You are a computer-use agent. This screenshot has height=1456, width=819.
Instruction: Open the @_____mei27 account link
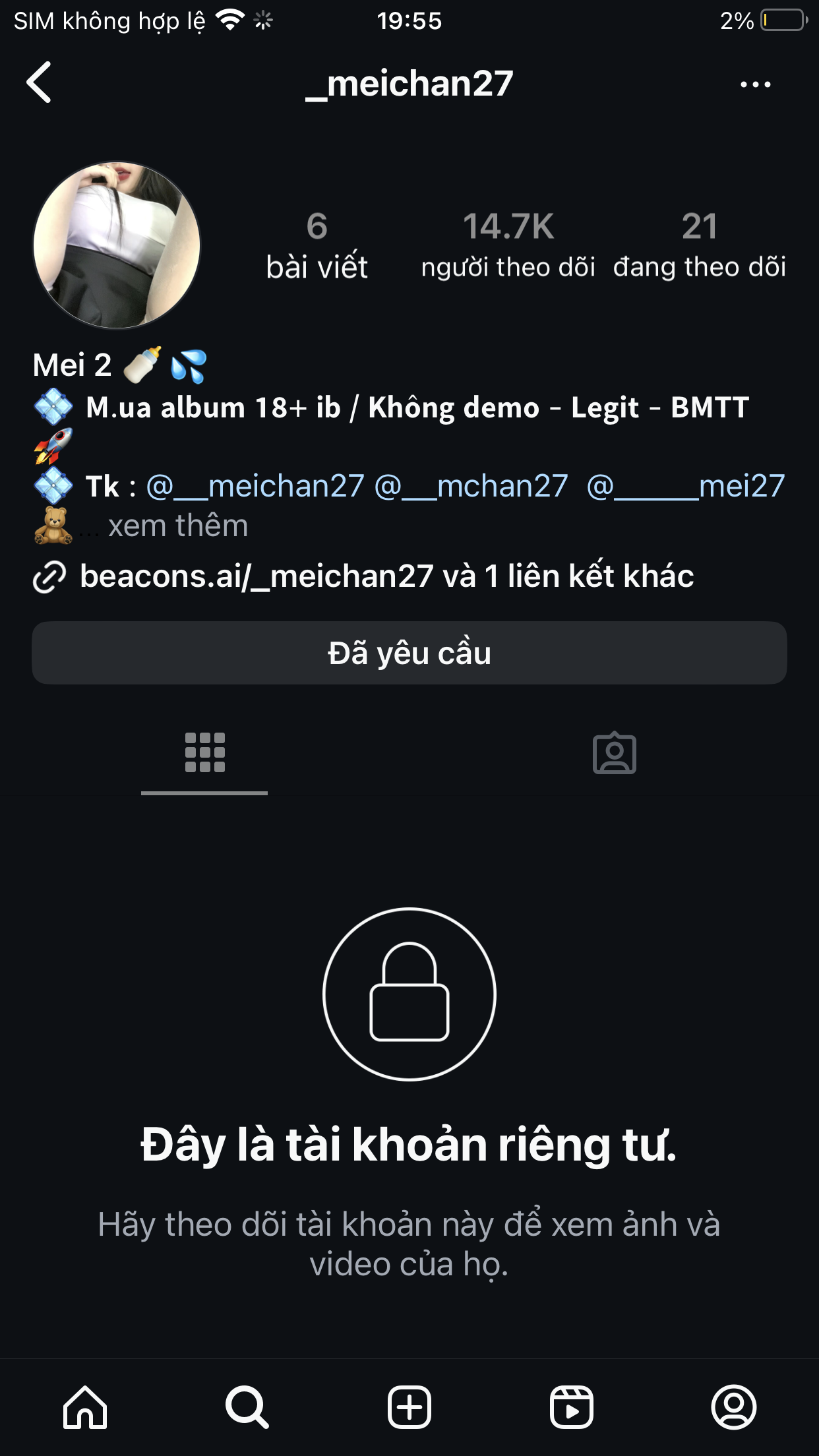click(x=686, y=487)
